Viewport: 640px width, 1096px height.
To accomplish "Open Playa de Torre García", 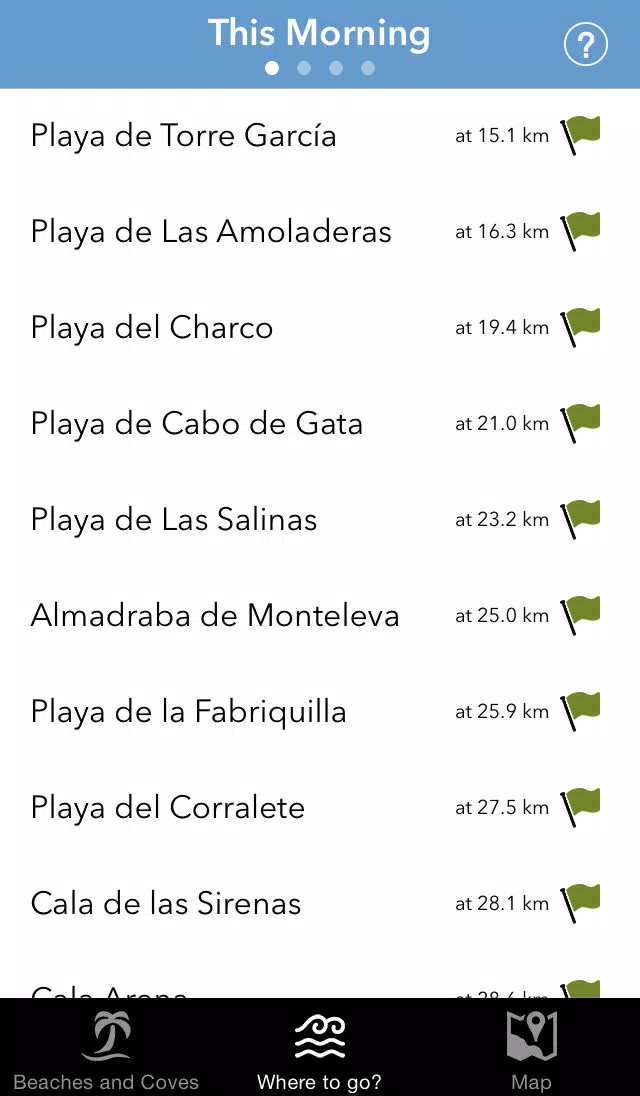I will click(x=320, y=136).
